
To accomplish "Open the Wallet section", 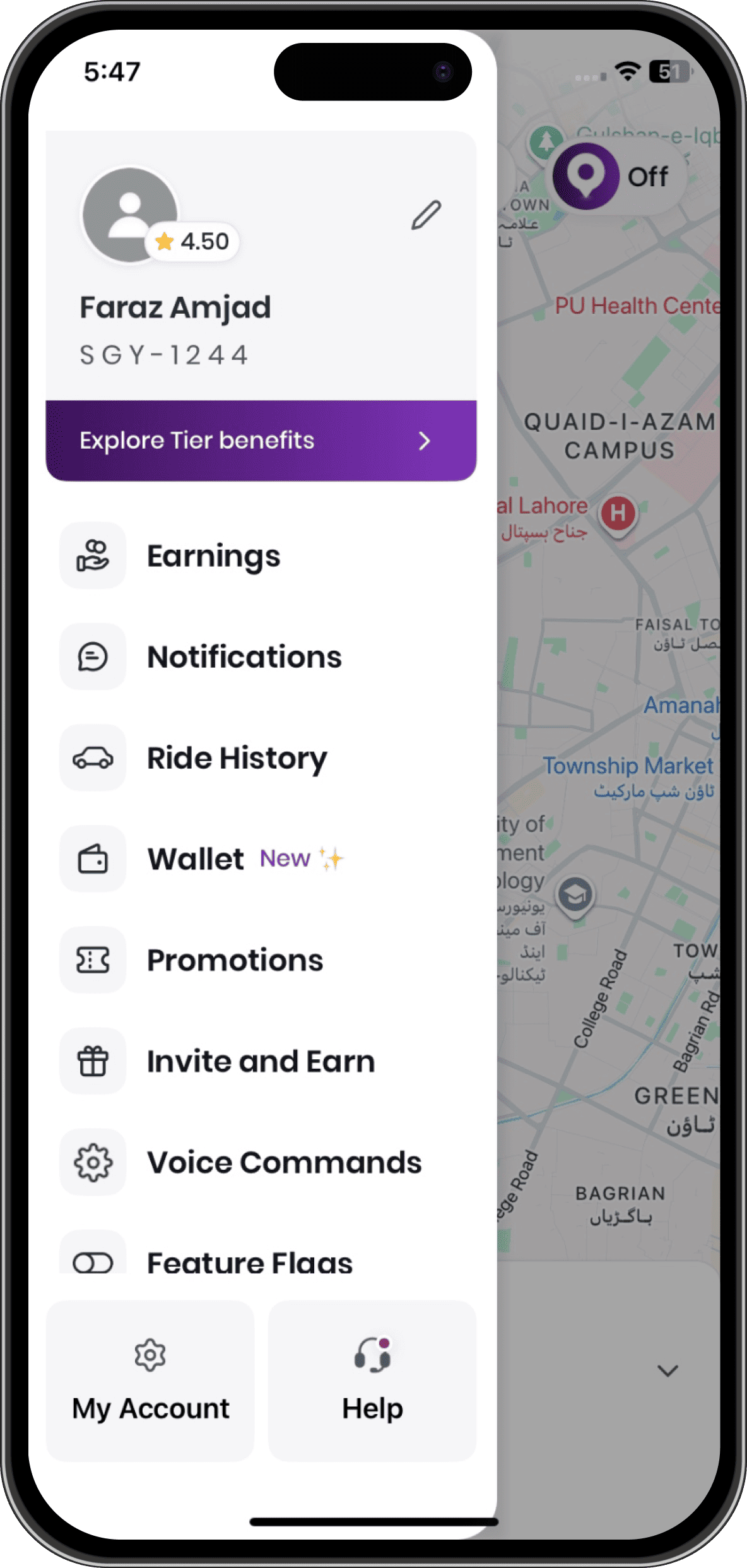I will click(196, 859).
